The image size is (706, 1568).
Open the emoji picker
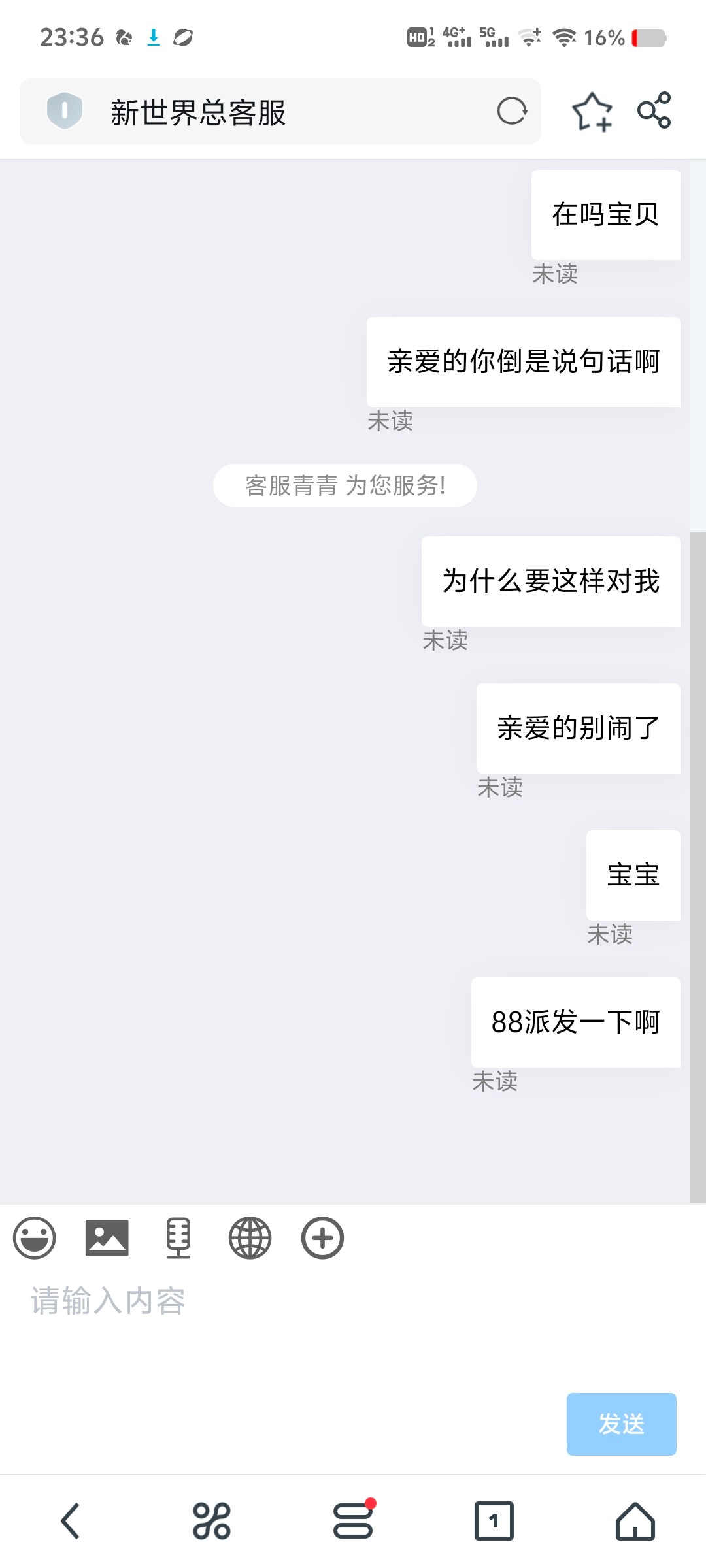35,1238
